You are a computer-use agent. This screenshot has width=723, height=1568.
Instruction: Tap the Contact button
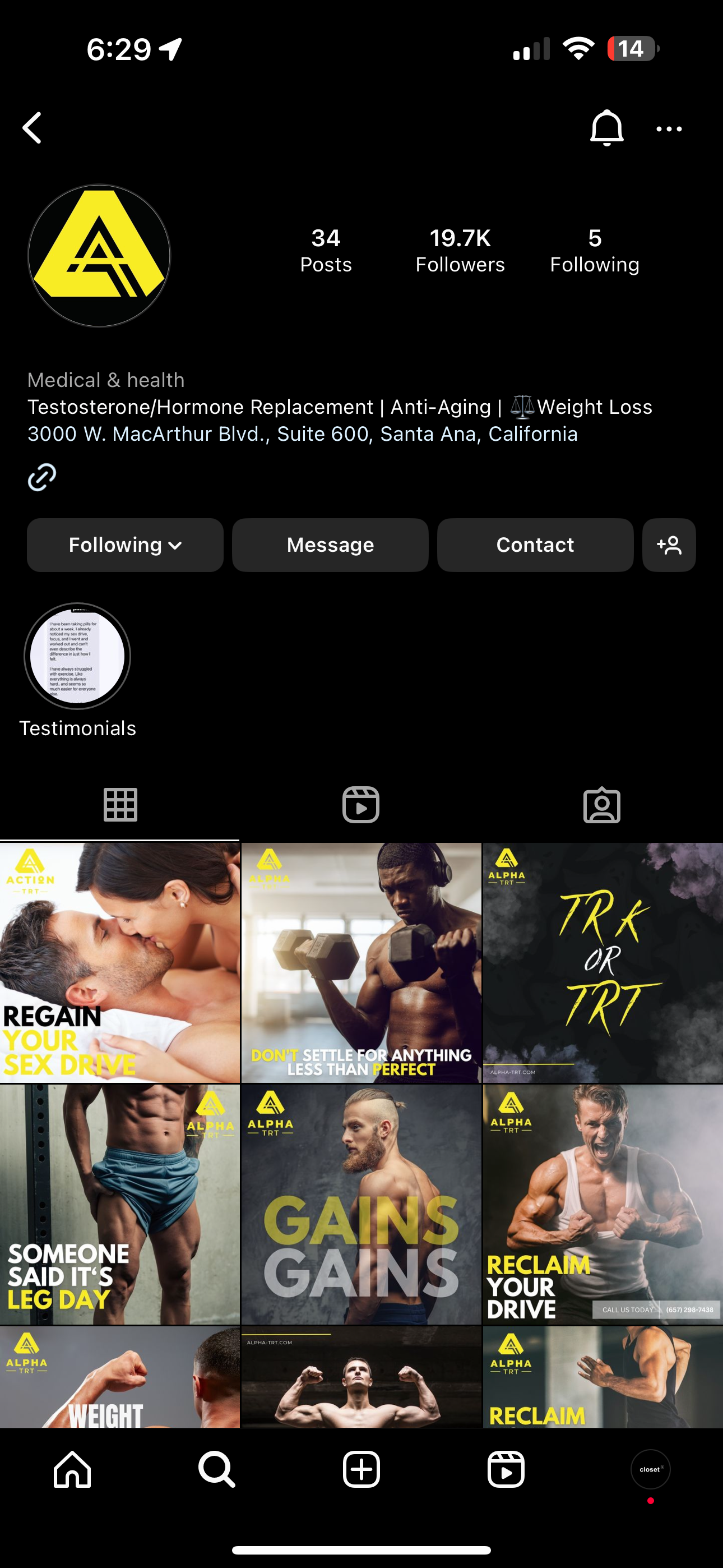535,545
